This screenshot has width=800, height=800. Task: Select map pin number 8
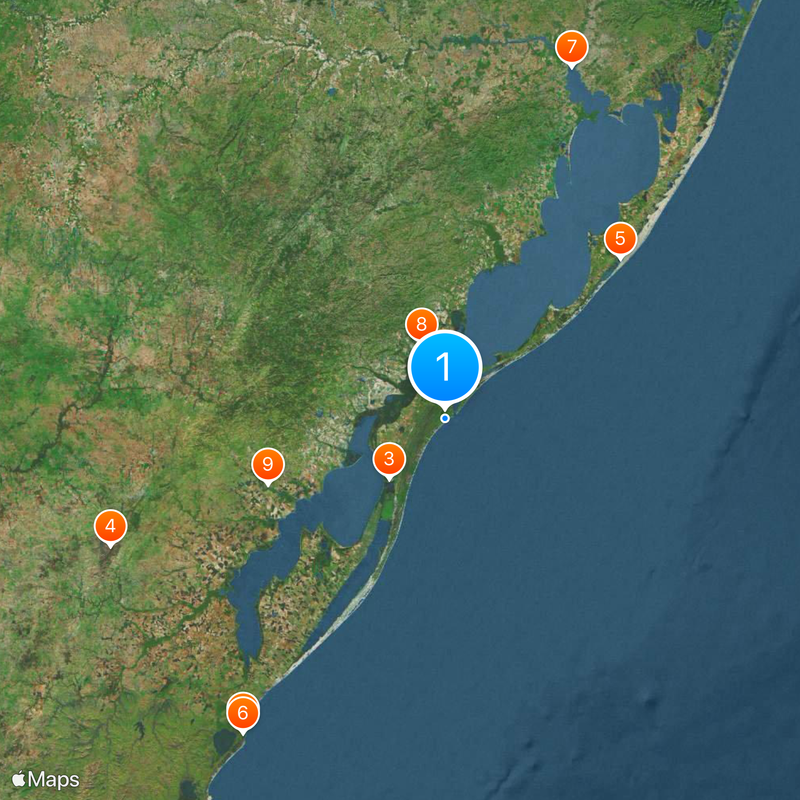[x=420, y=323]
